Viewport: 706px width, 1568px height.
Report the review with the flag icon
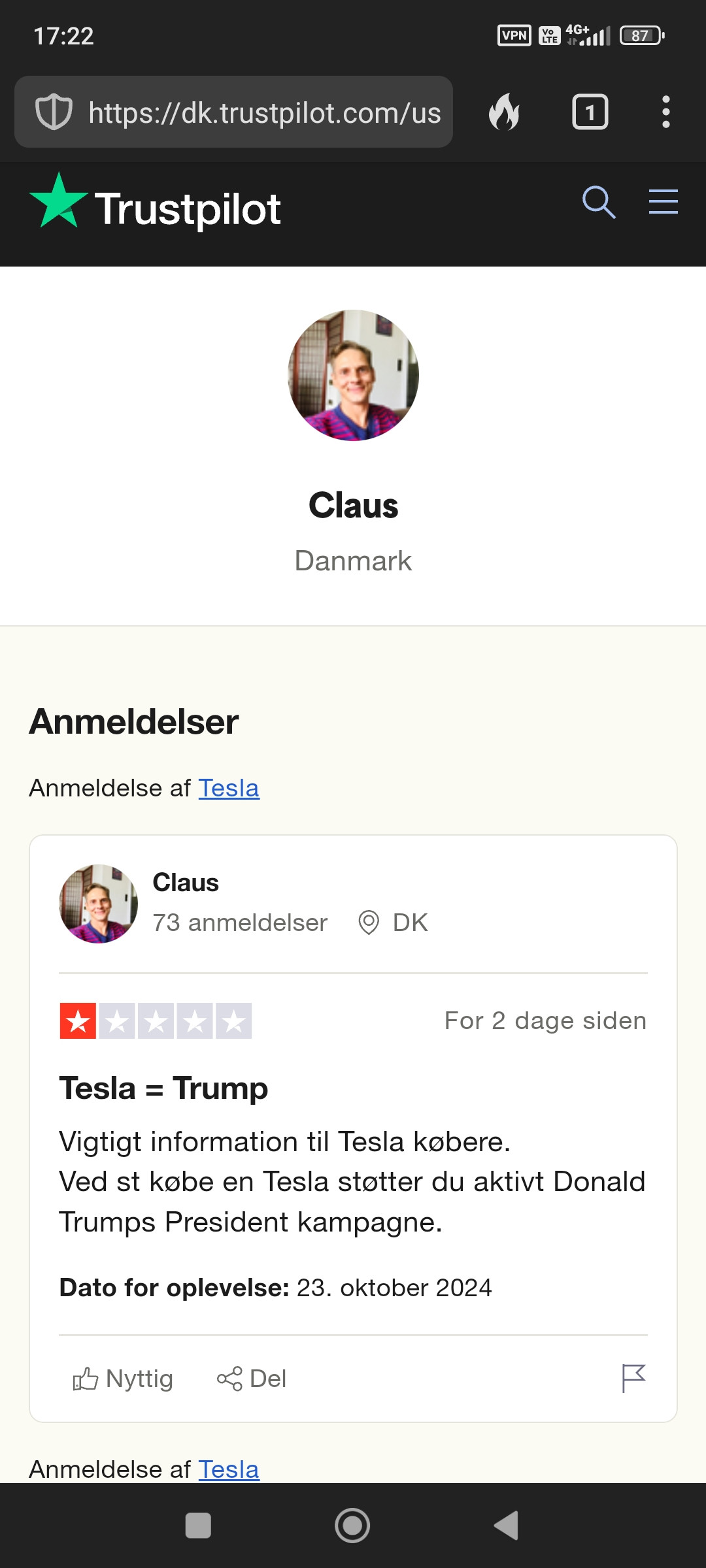point(633,1379)
